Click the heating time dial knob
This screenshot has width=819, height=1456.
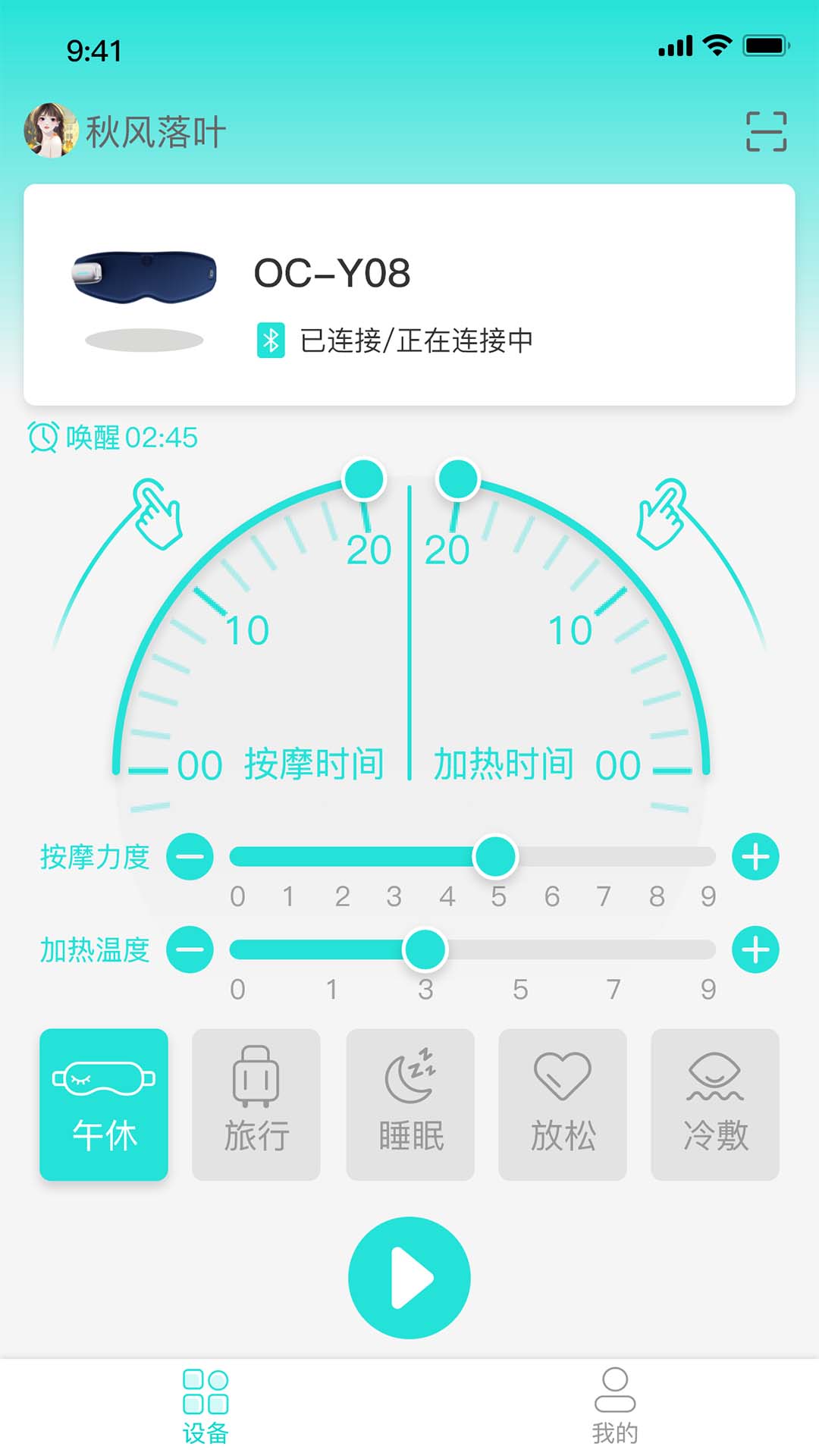click(457, 480)
